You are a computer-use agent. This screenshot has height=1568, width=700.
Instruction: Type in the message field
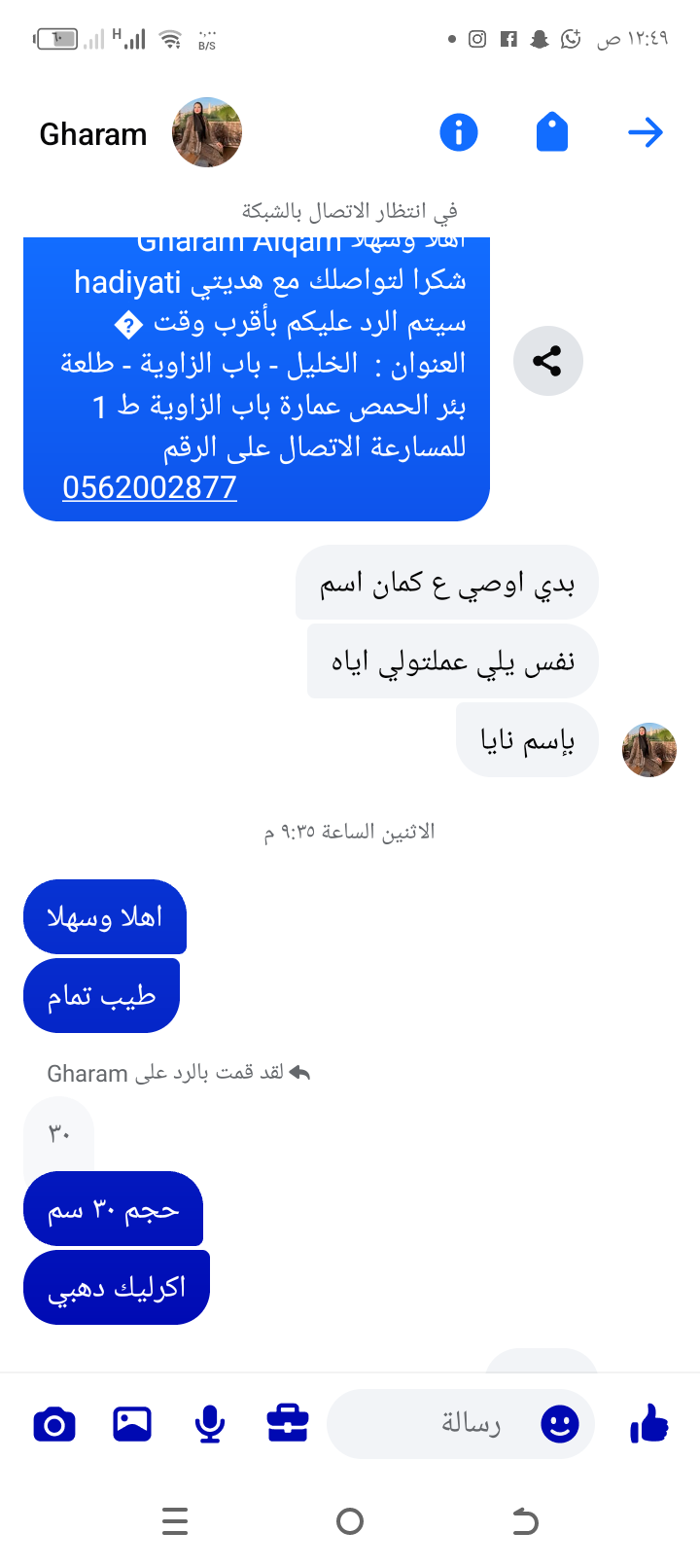click(x=447, y=1425)
